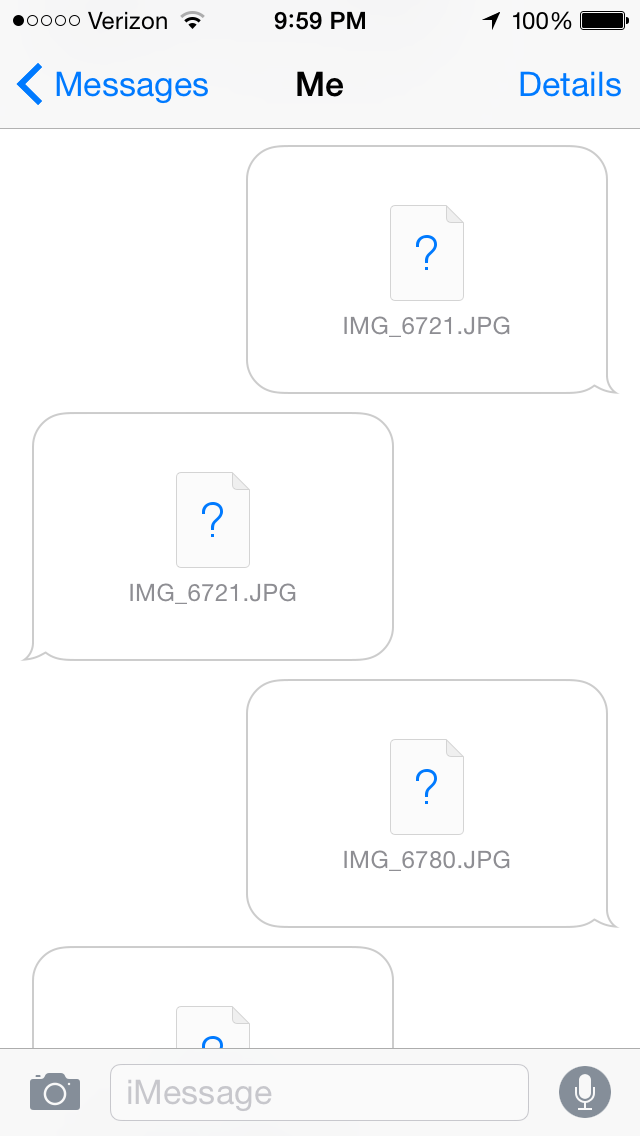Open the IMG_6780.JPG attachment
Viewport: 640px width, 1136px height.
[427, 803]
